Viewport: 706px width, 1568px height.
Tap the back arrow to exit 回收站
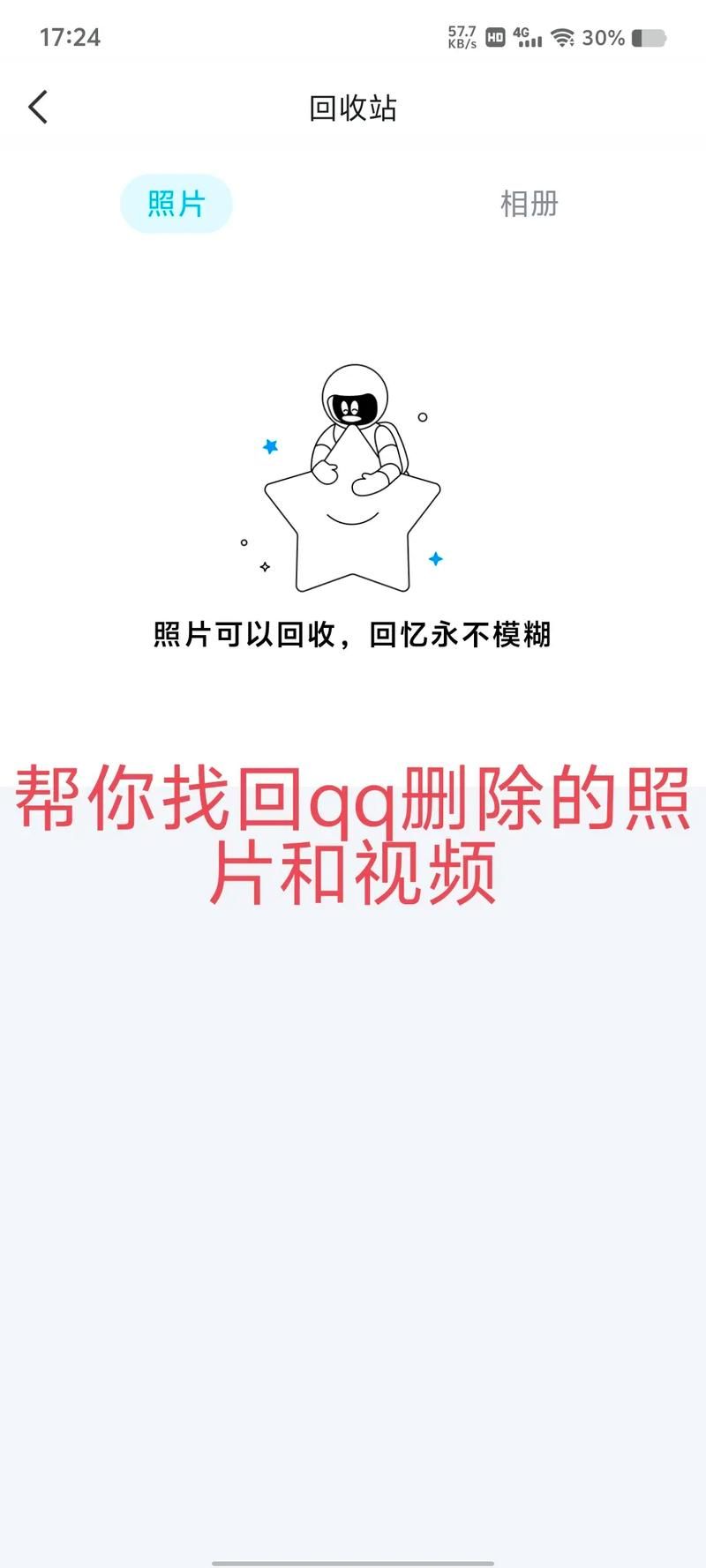[37, 106]
